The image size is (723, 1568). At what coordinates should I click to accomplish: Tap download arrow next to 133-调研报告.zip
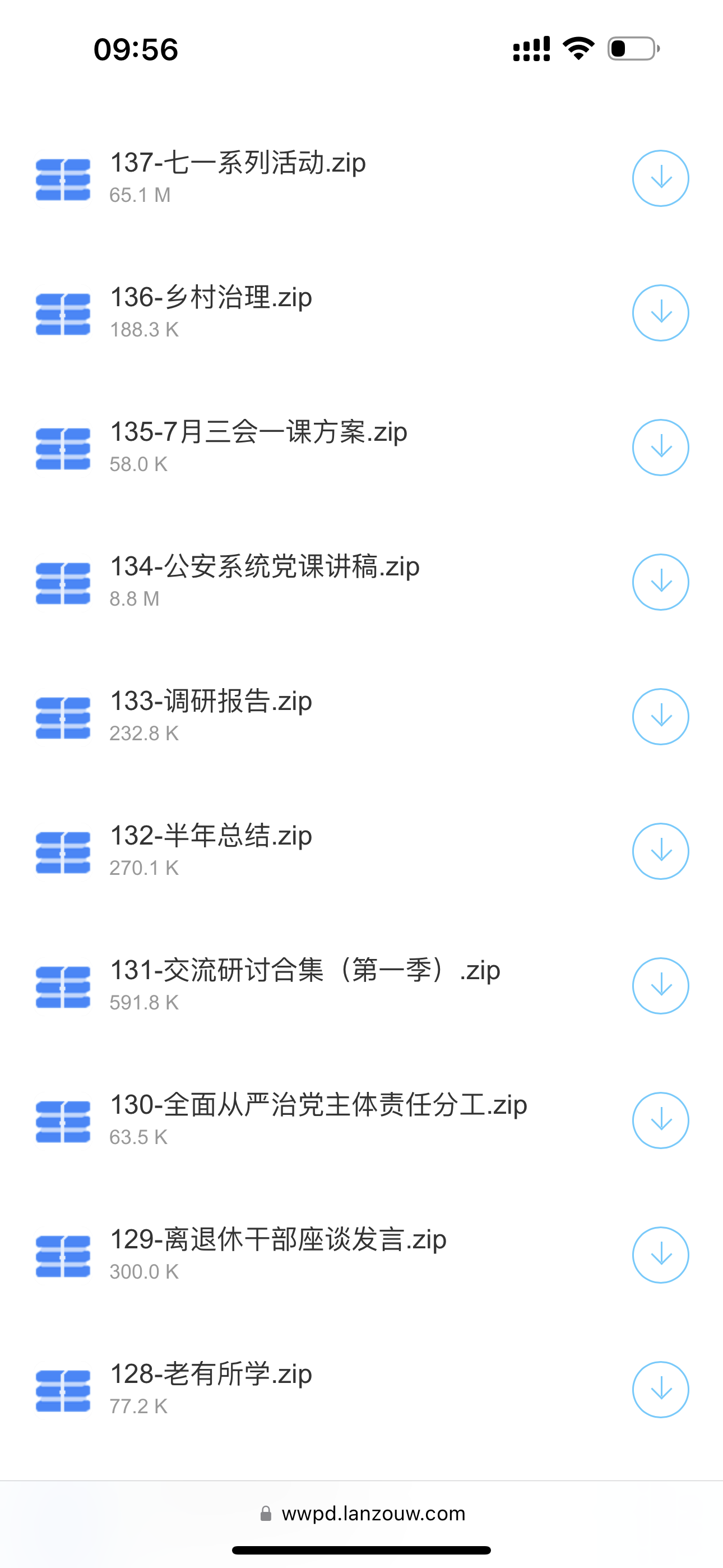tap(660, 717)
